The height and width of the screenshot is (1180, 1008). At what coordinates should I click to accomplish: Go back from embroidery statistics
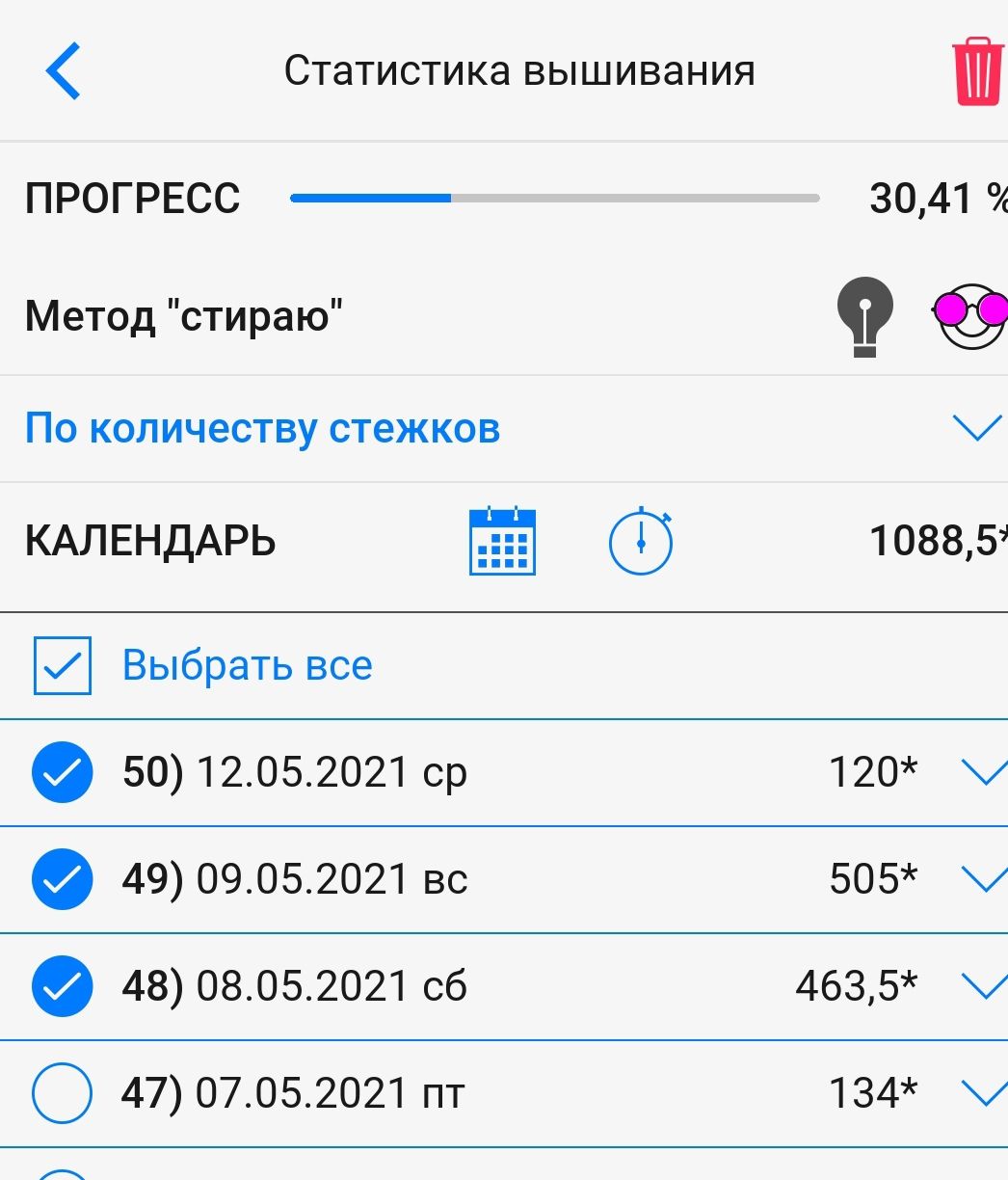pos(64,72)
